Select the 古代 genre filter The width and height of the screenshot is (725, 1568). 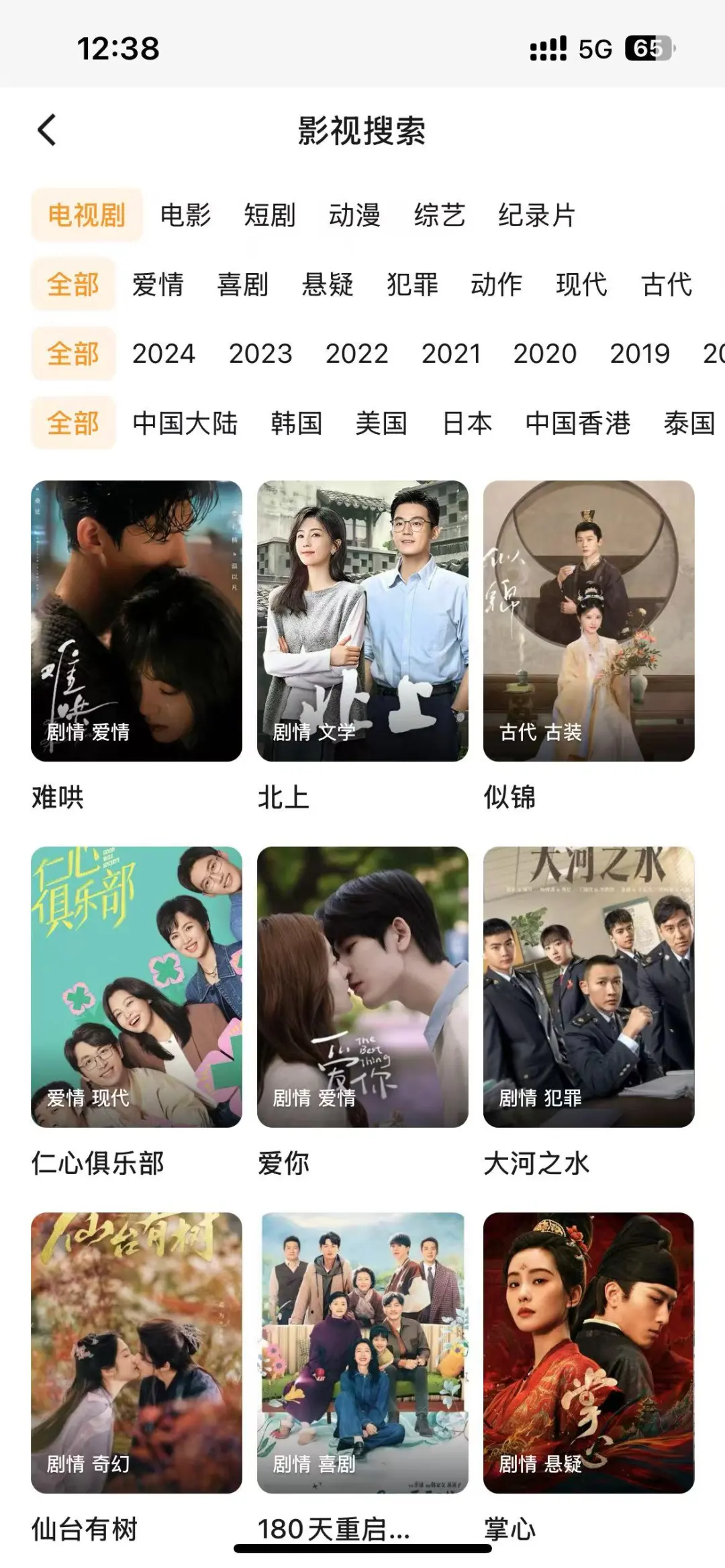pos(667,284)
